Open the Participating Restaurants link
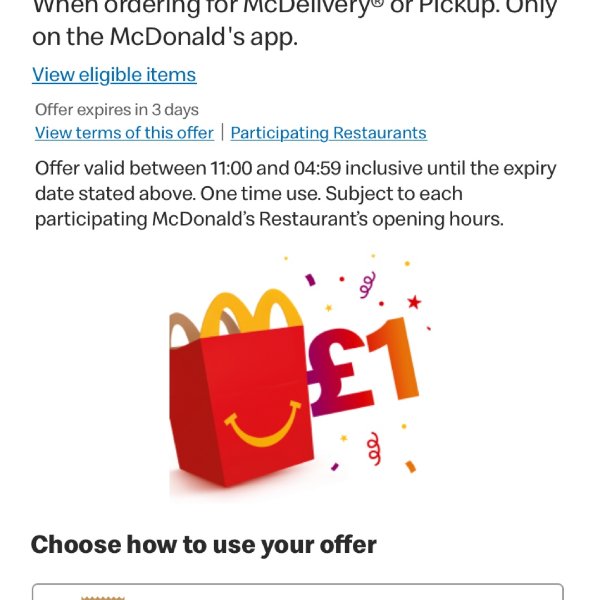Screen dimensions: 600x600 pyautogui.click(x=328, y=133)
